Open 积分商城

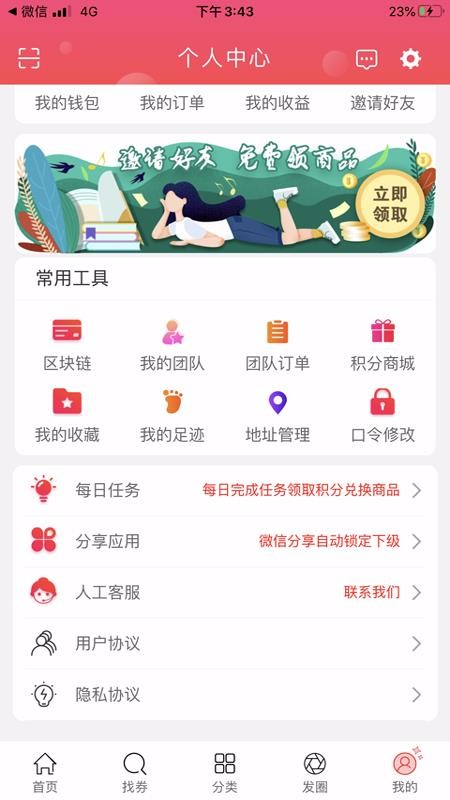(383, 345)
